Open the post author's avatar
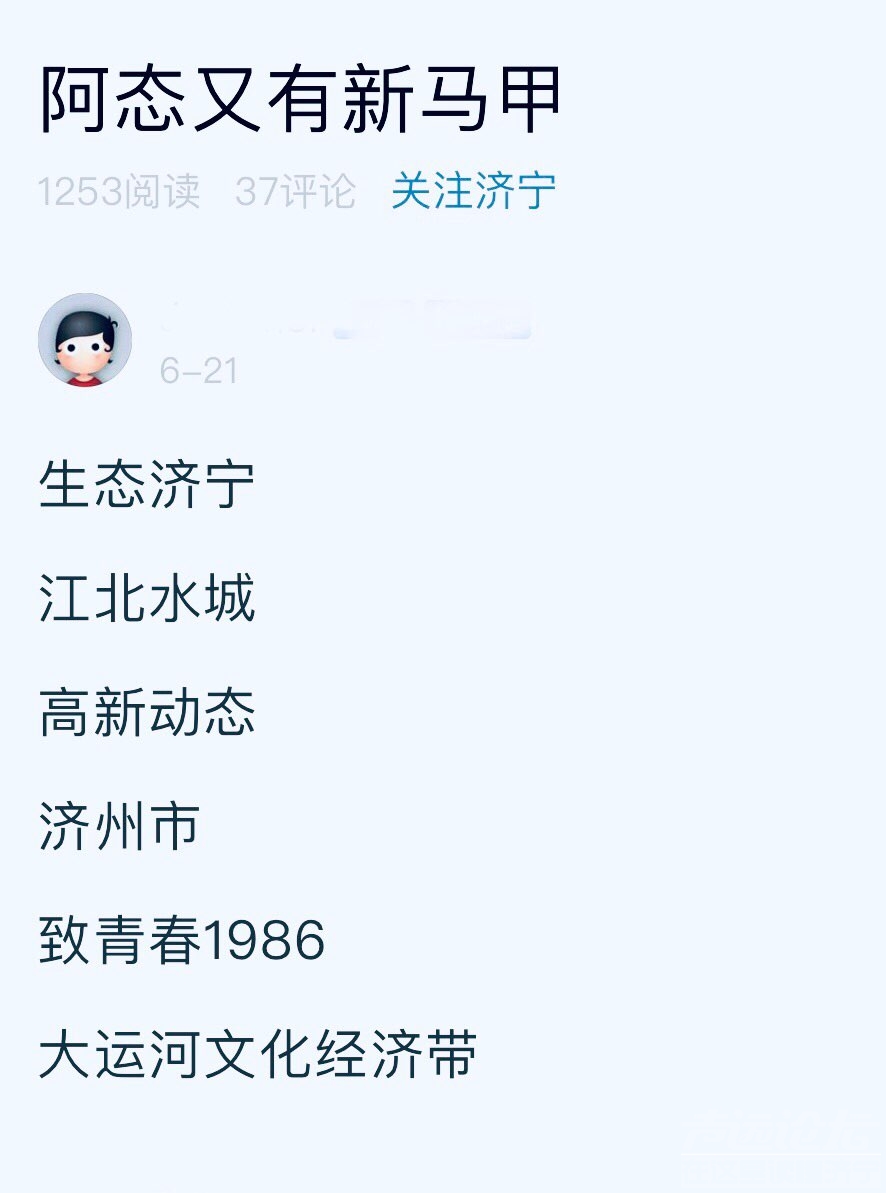This screenshot has width=886, height=1193. click(85, 340)
